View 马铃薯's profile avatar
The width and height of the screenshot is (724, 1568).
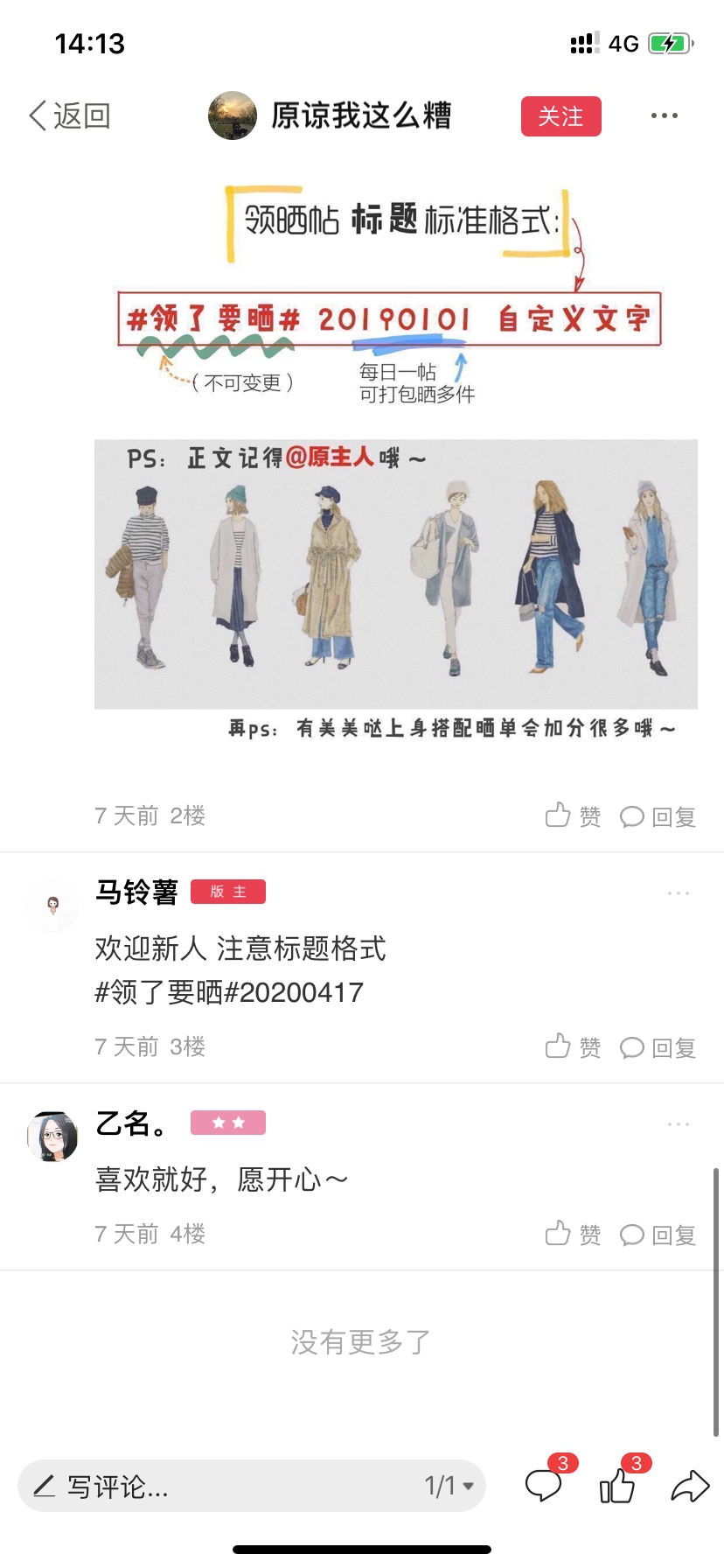click(52, 906)
